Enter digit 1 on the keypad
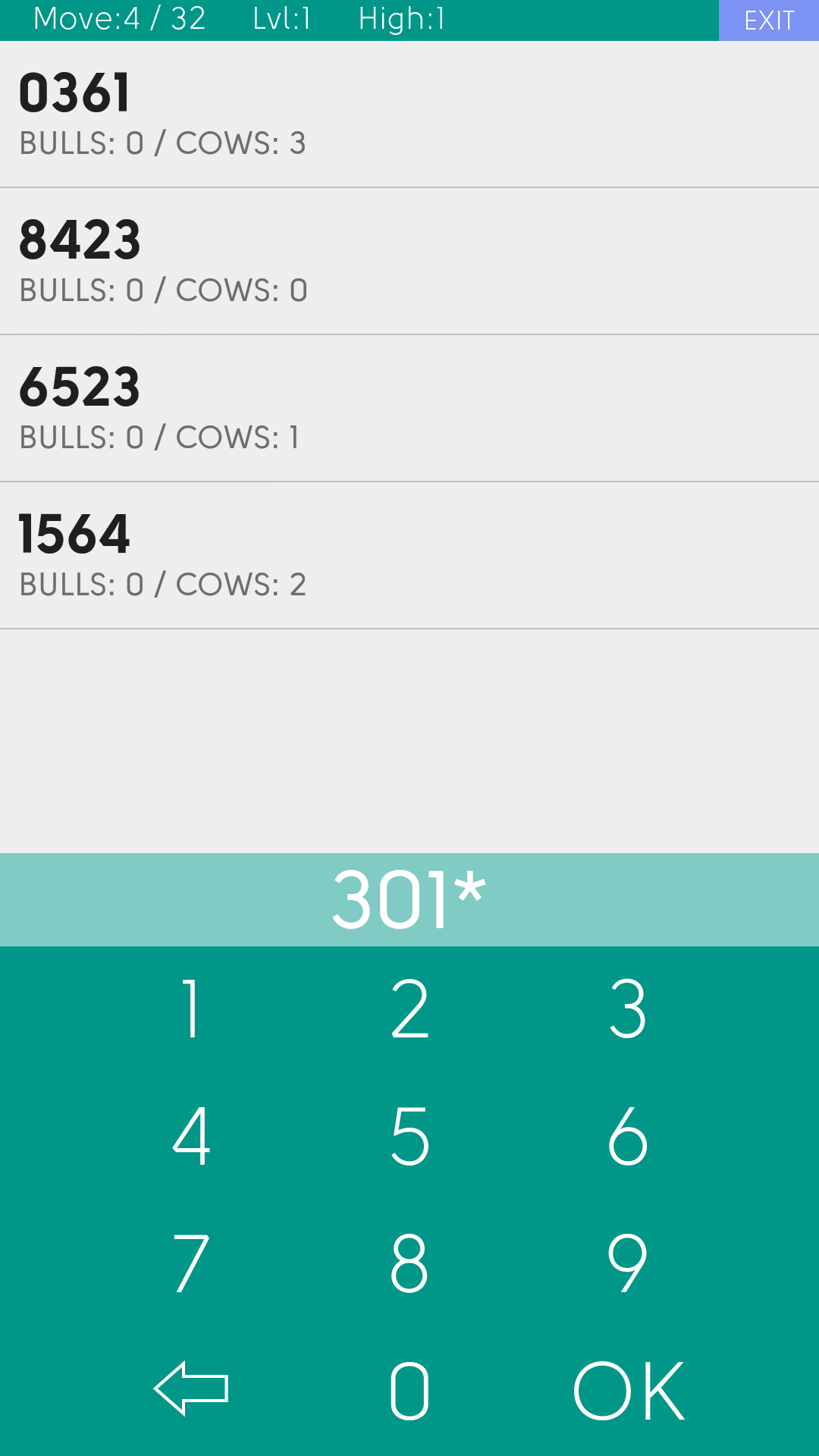The height and width of the screenshot is (1456, 819). coord(191,1009)
